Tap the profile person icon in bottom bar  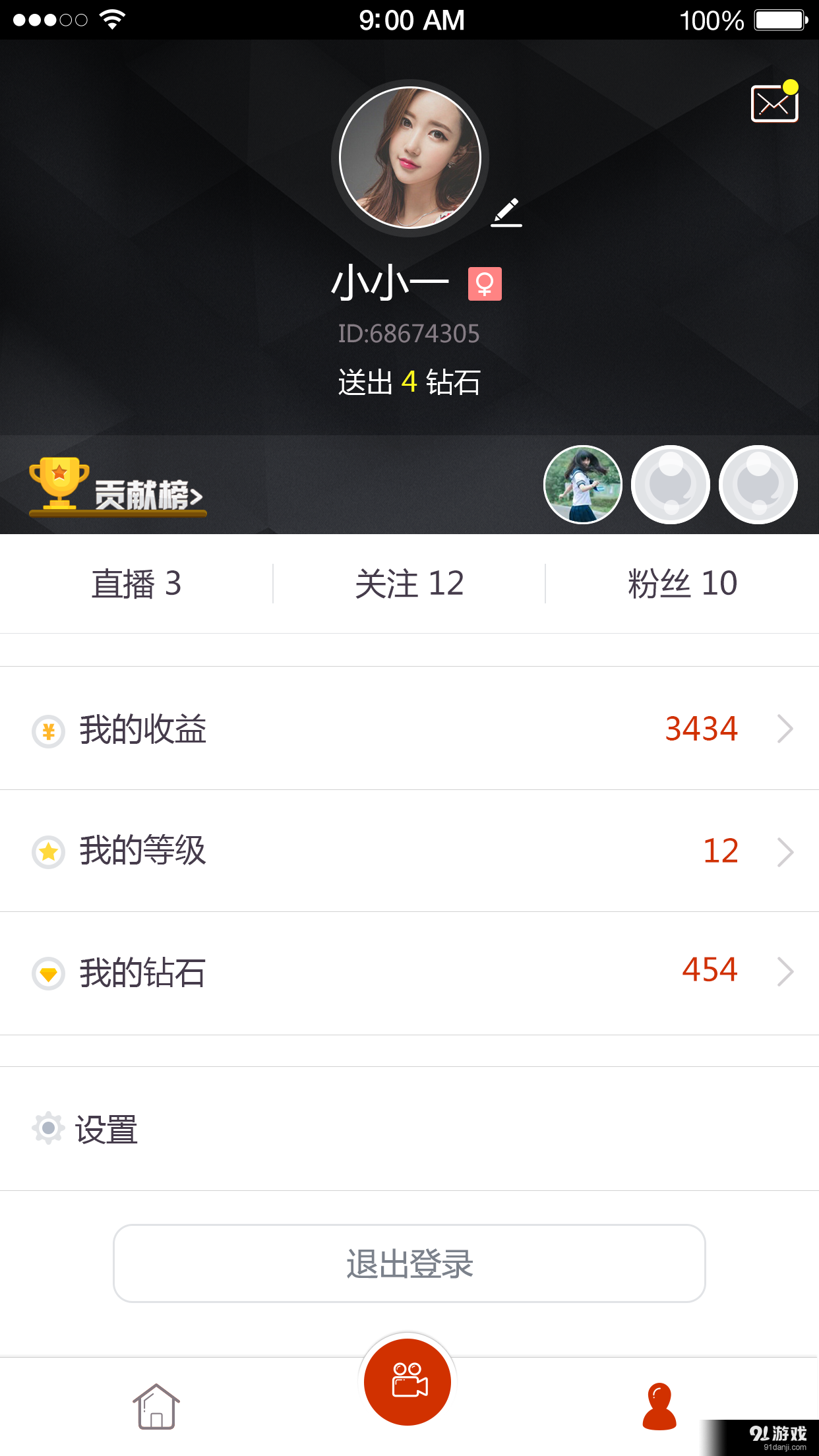pyautogui.click(x=659, y=1405)
